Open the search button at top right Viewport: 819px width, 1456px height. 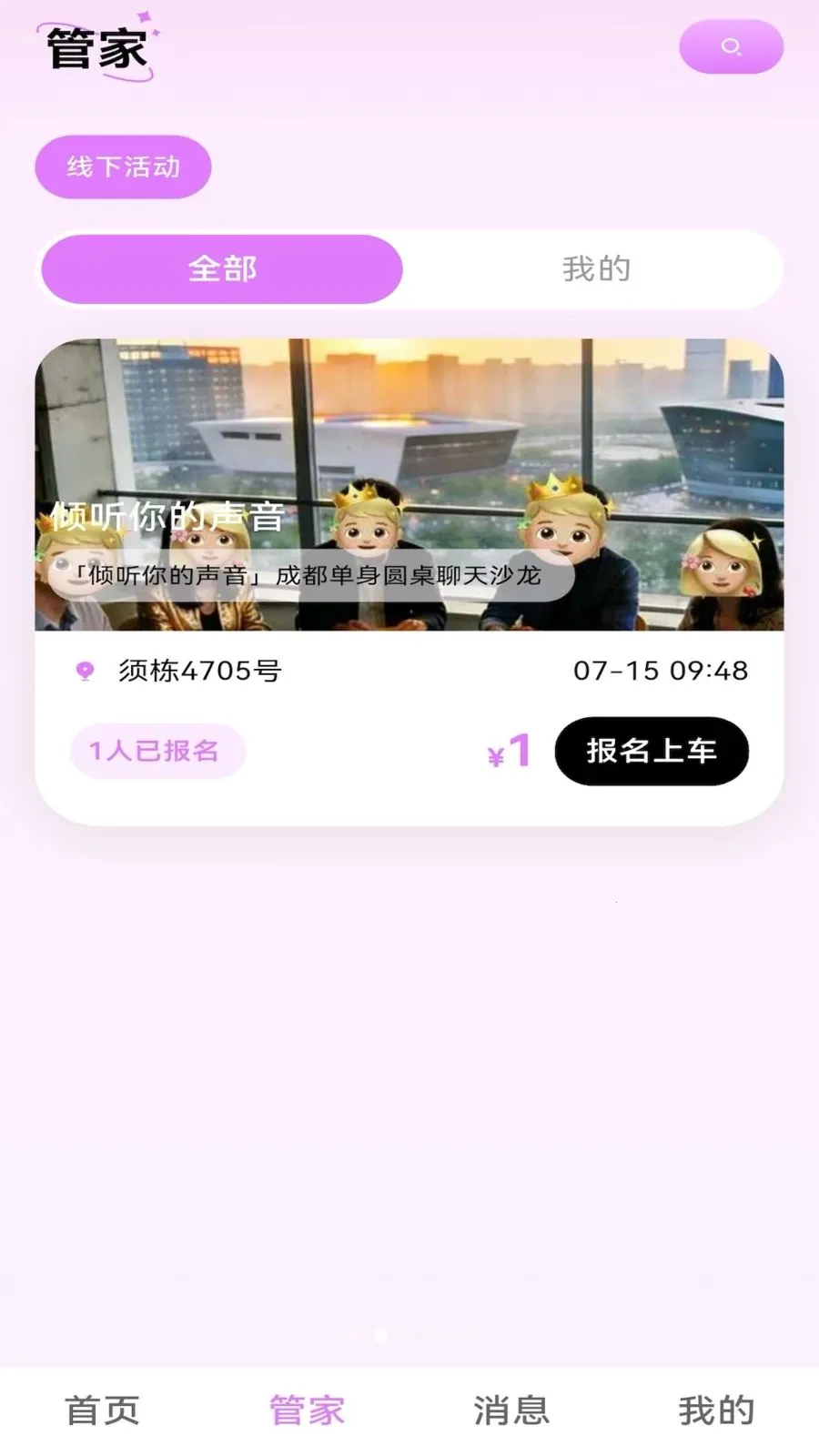(731, 46)
